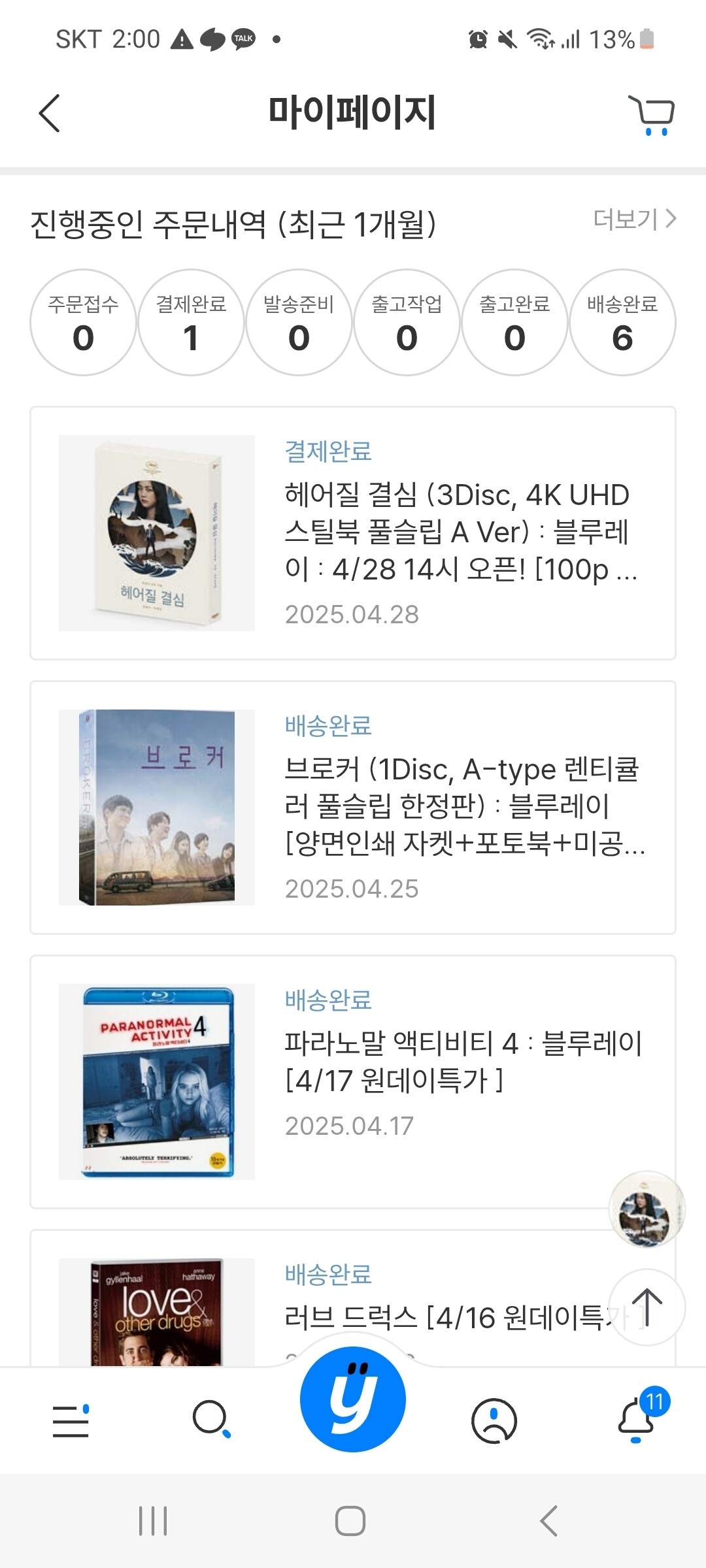
Task: Tap 더보기 to see more orders
Action: pos(634,220)
